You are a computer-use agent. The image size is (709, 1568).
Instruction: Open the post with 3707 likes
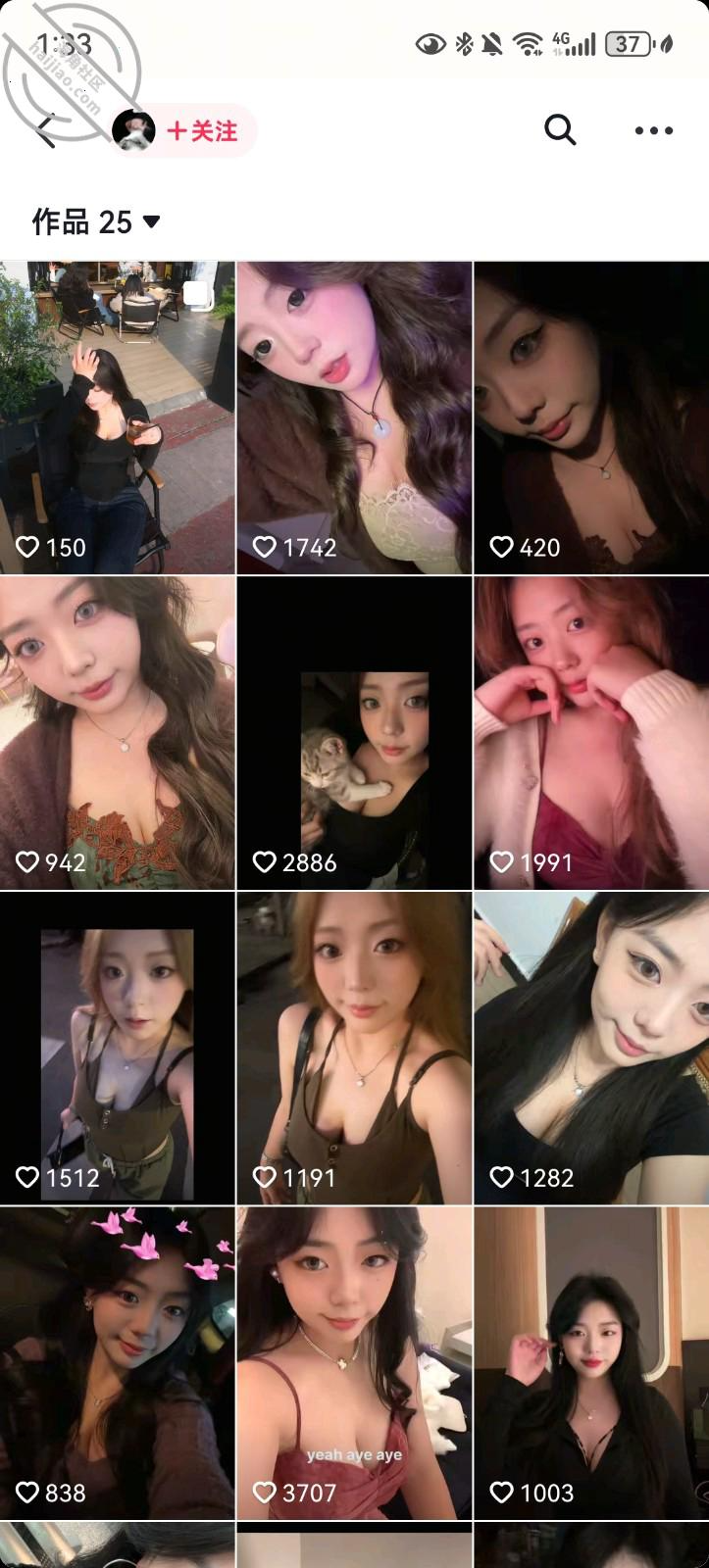coord(354,1363)
